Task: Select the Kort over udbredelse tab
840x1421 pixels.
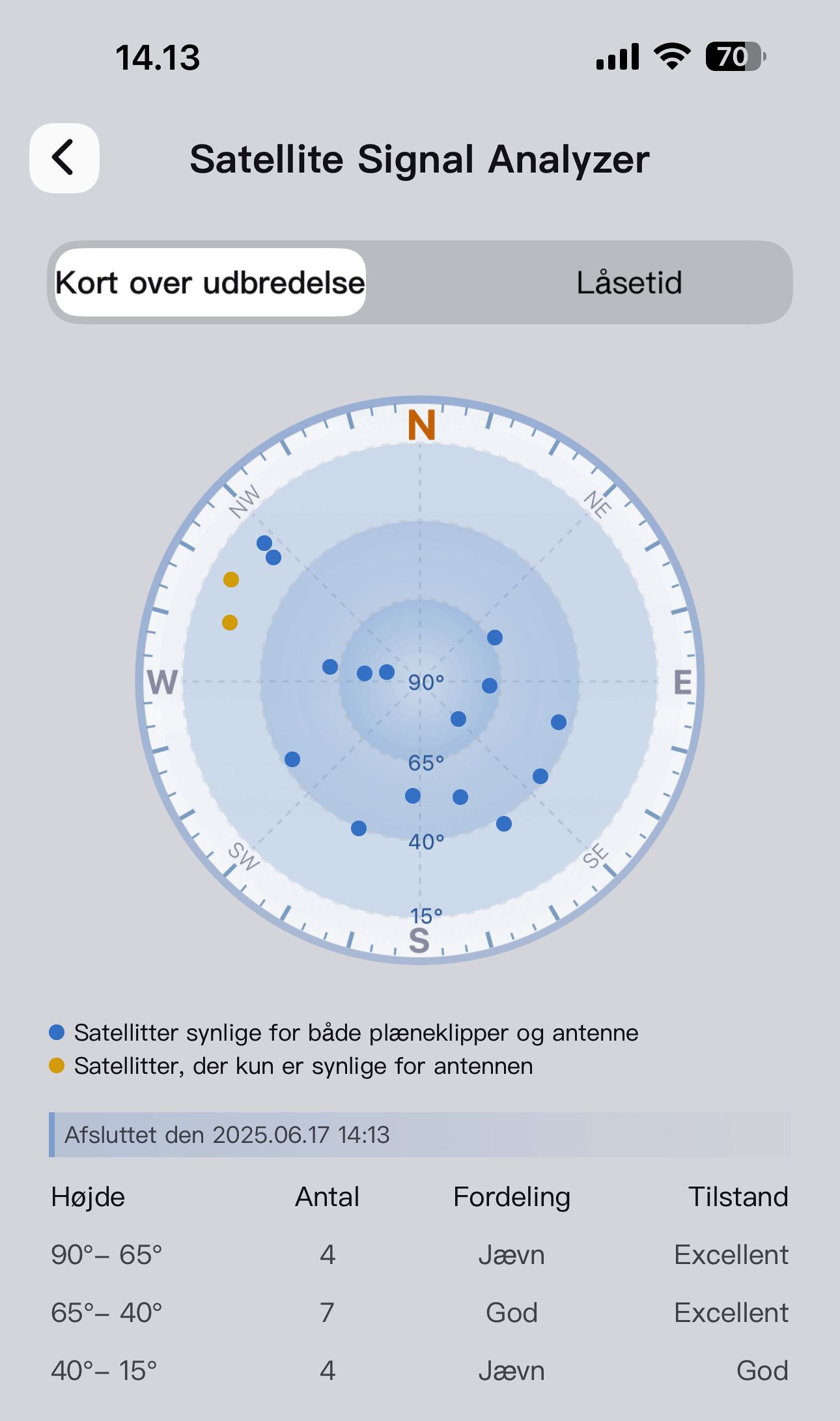Action: 210,283
